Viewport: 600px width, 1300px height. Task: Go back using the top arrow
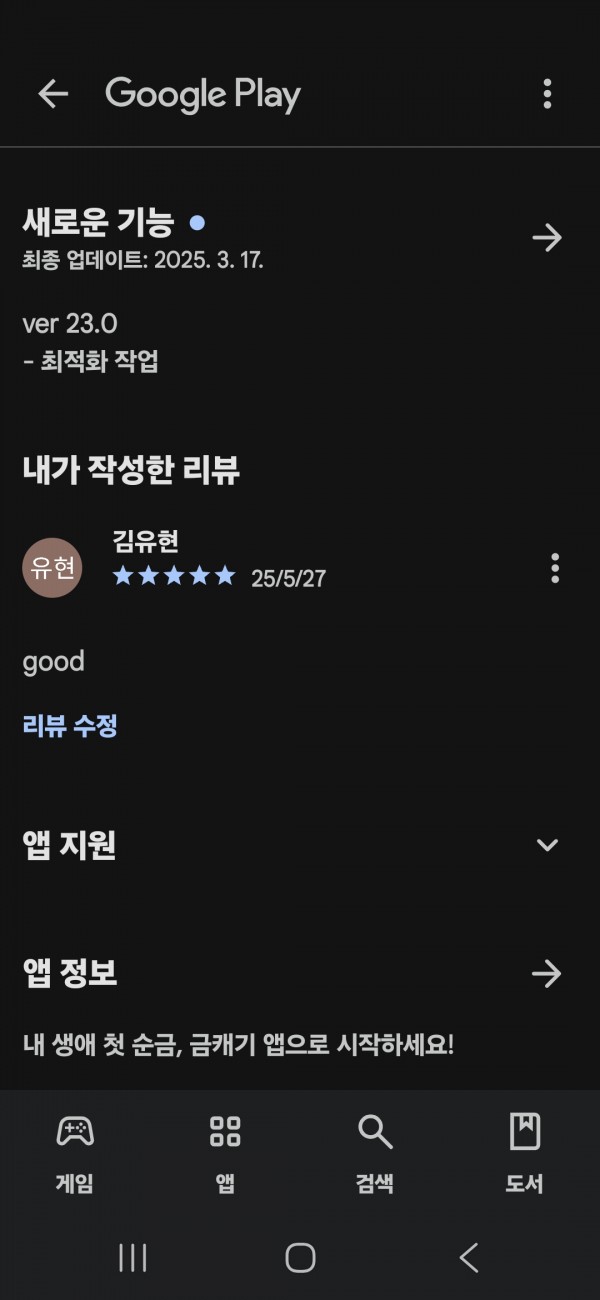53,94
